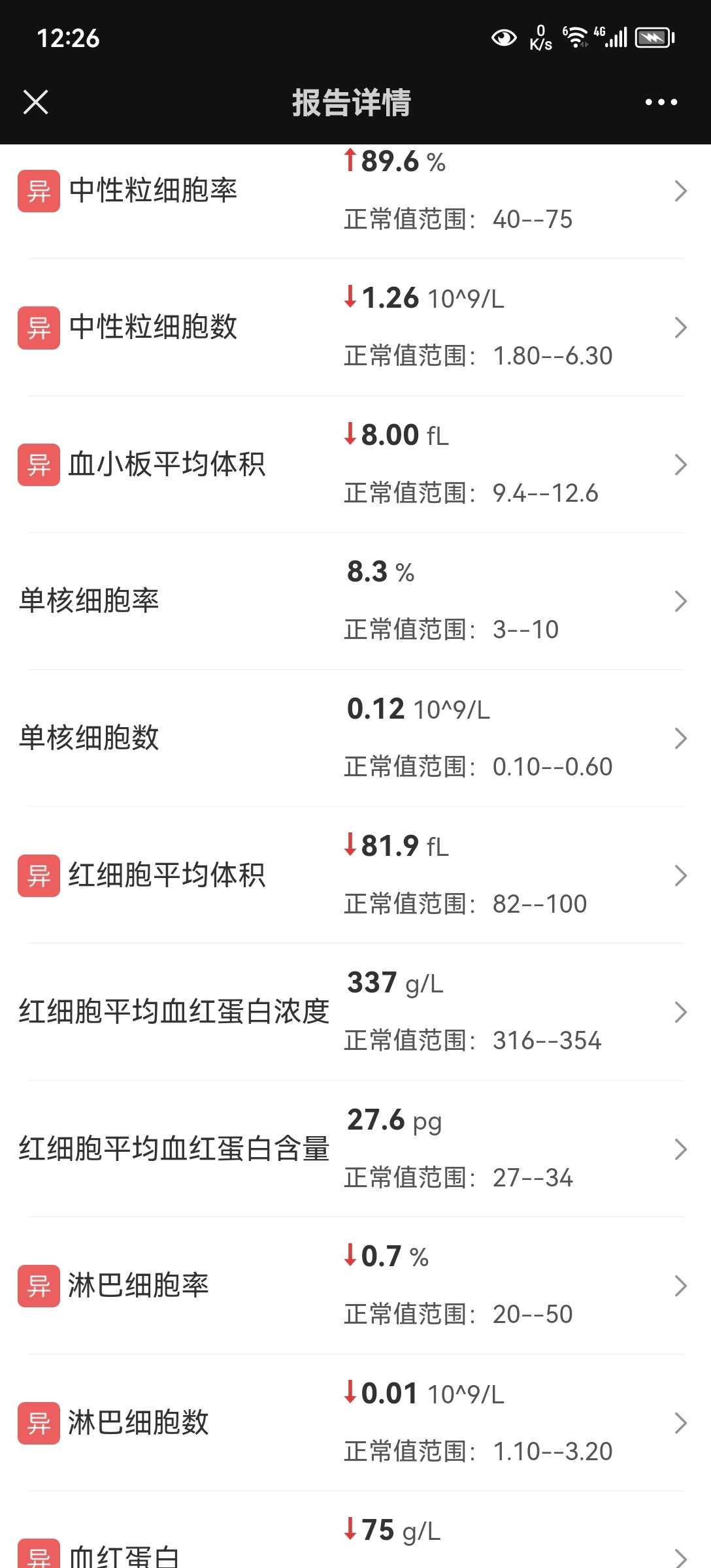Open the 血小板平均体积 row
This screenshot has height=1568, width=711.
click(355, 465)
